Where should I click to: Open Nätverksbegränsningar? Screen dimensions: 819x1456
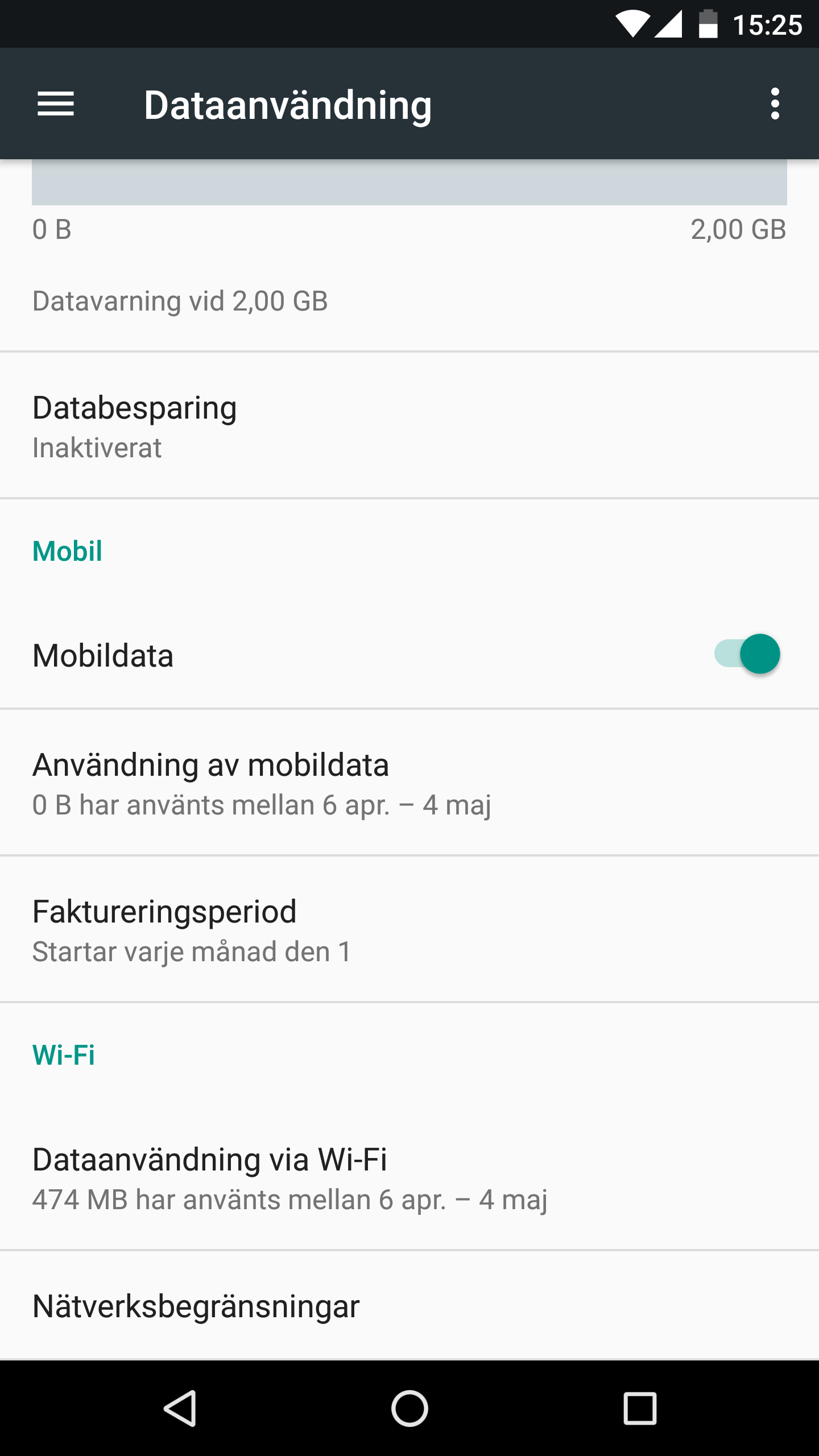(409, 1306)
